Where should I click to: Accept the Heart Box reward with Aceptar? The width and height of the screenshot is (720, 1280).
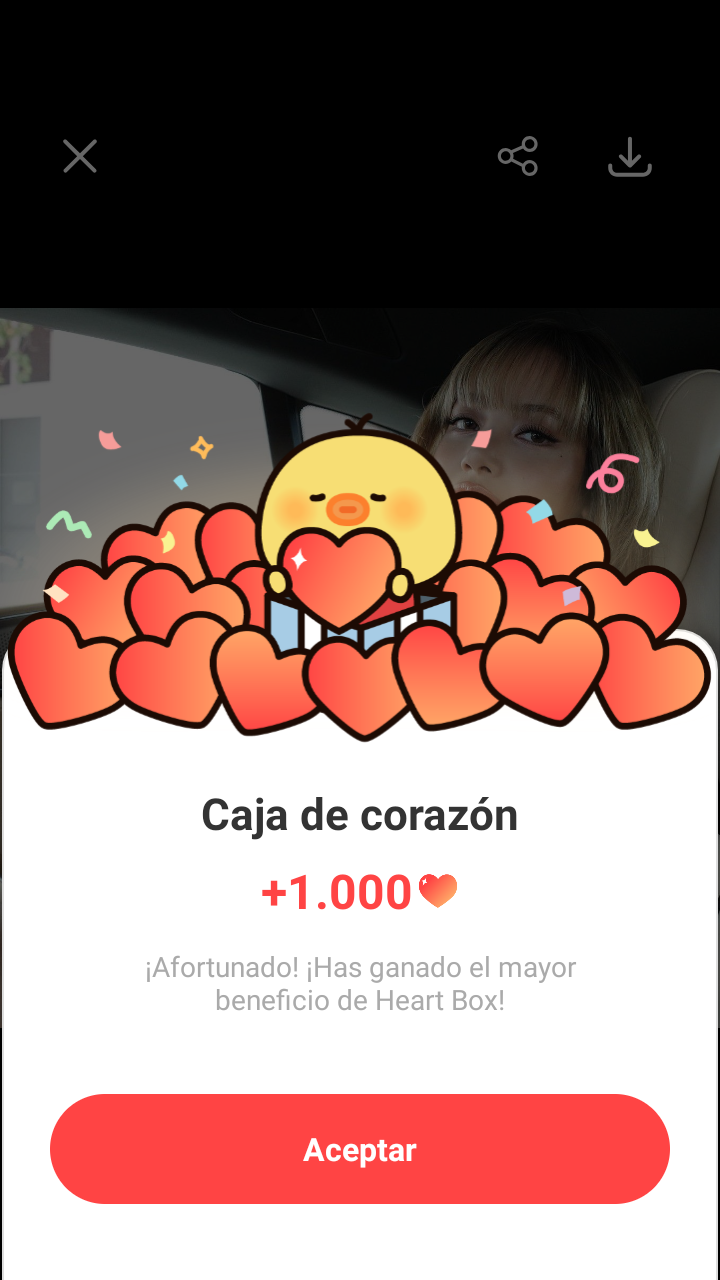pyautogui.click(x=360, y=1149)
